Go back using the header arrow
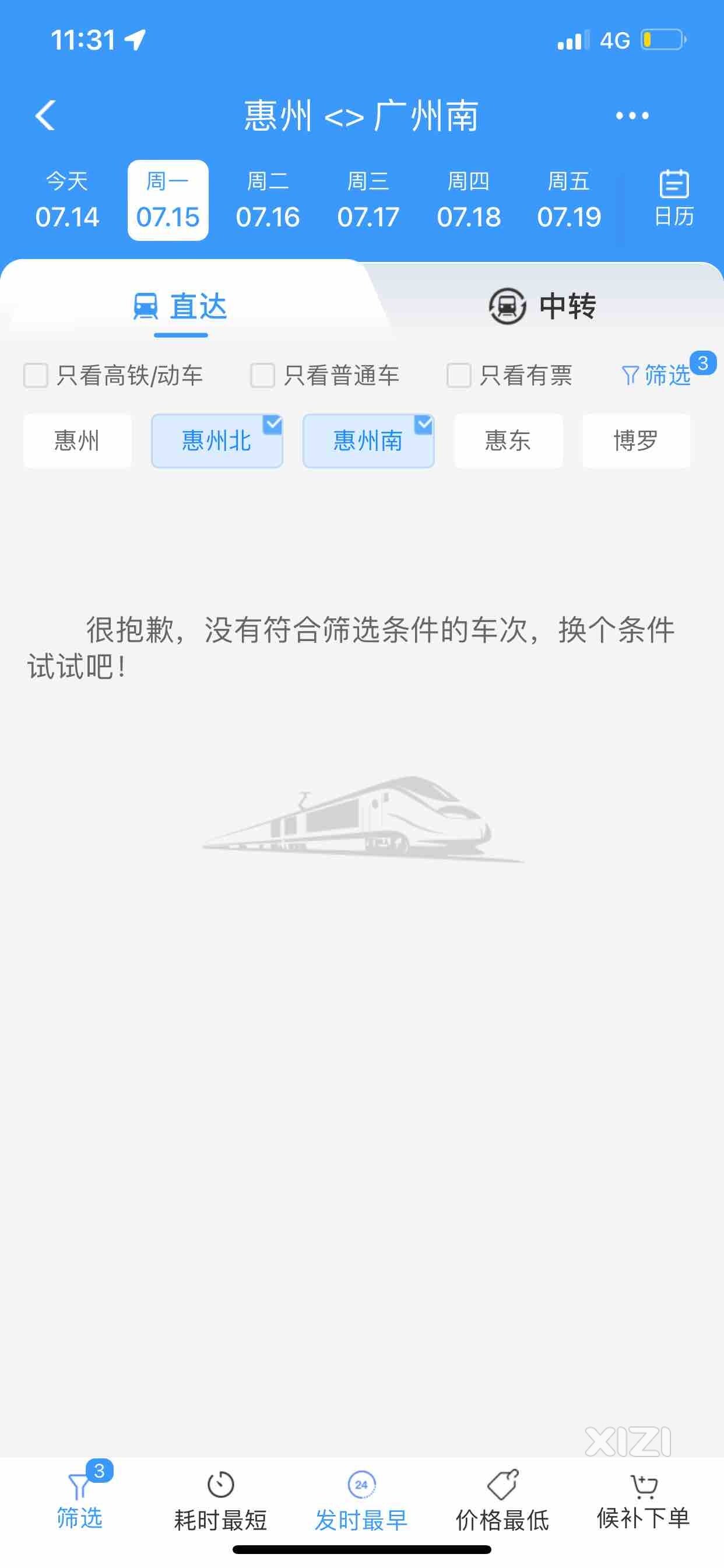This screenshot has width=724, height=1568. [45, 115]
